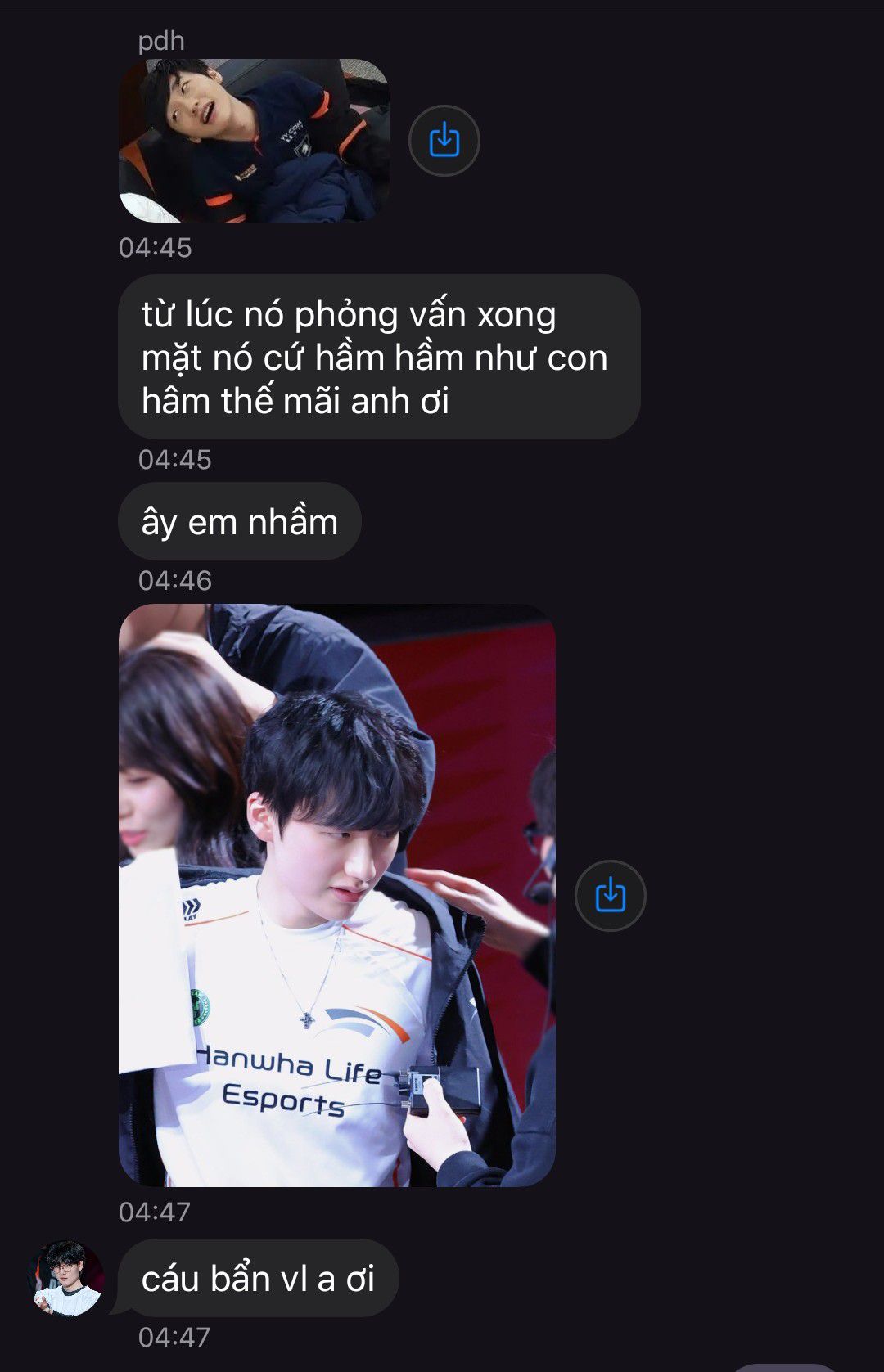Download the photo sent at 04:45

click(x=444, y=141)
